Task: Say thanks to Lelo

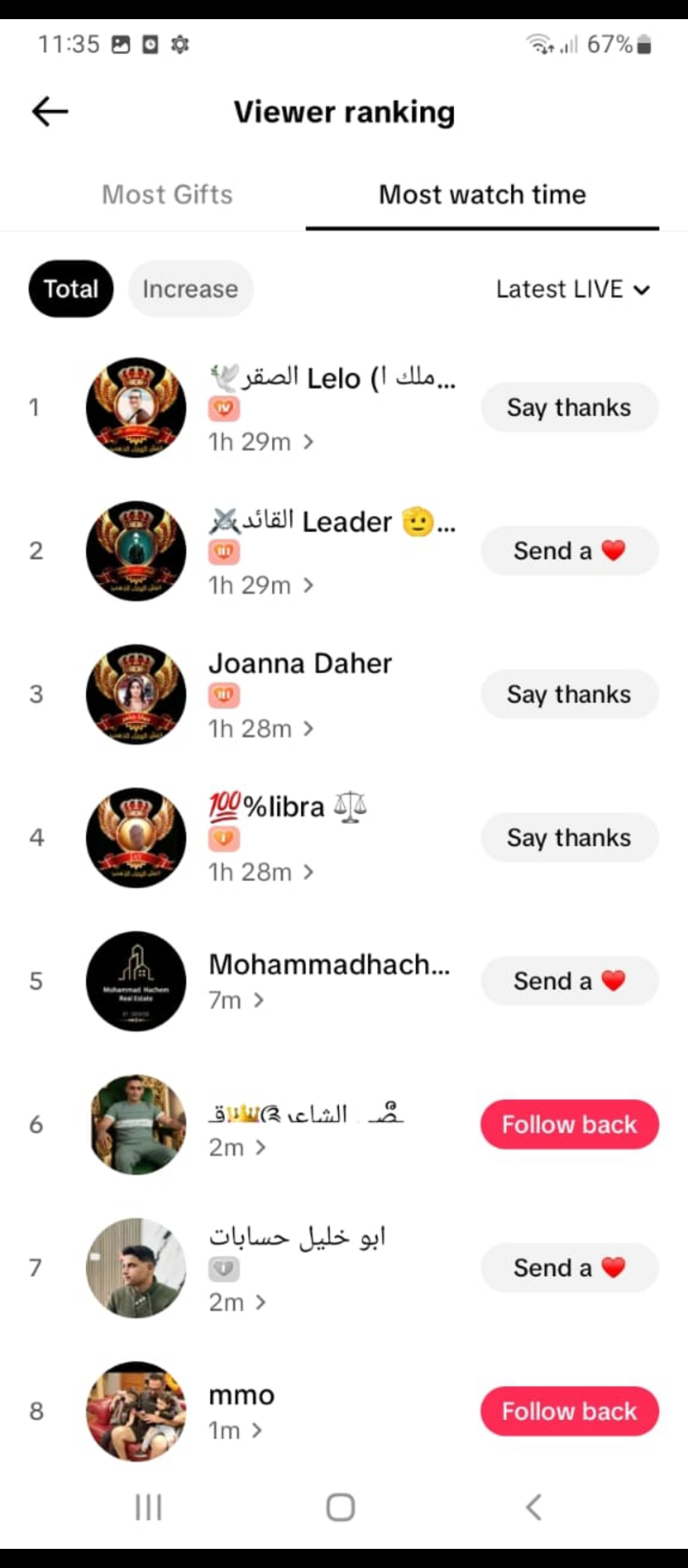Action: (x=569, y=407)
